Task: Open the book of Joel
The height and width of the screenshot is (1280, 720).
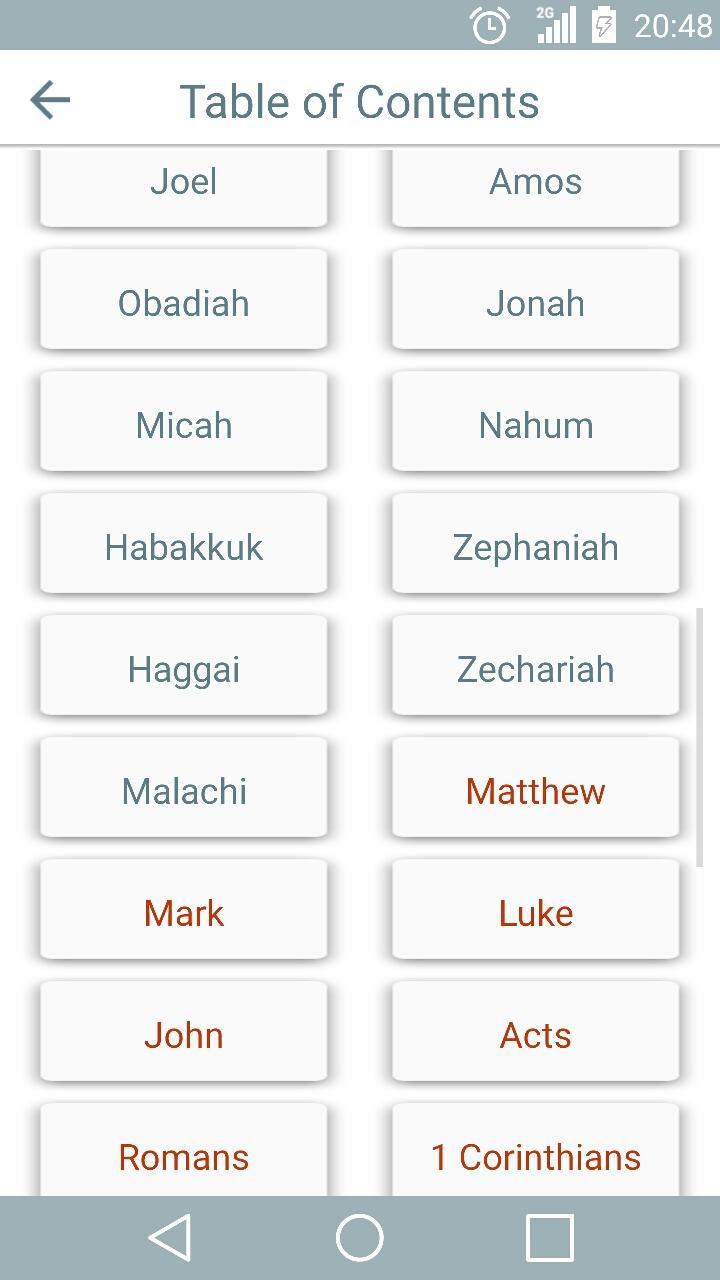Action: tap(184, 185)
